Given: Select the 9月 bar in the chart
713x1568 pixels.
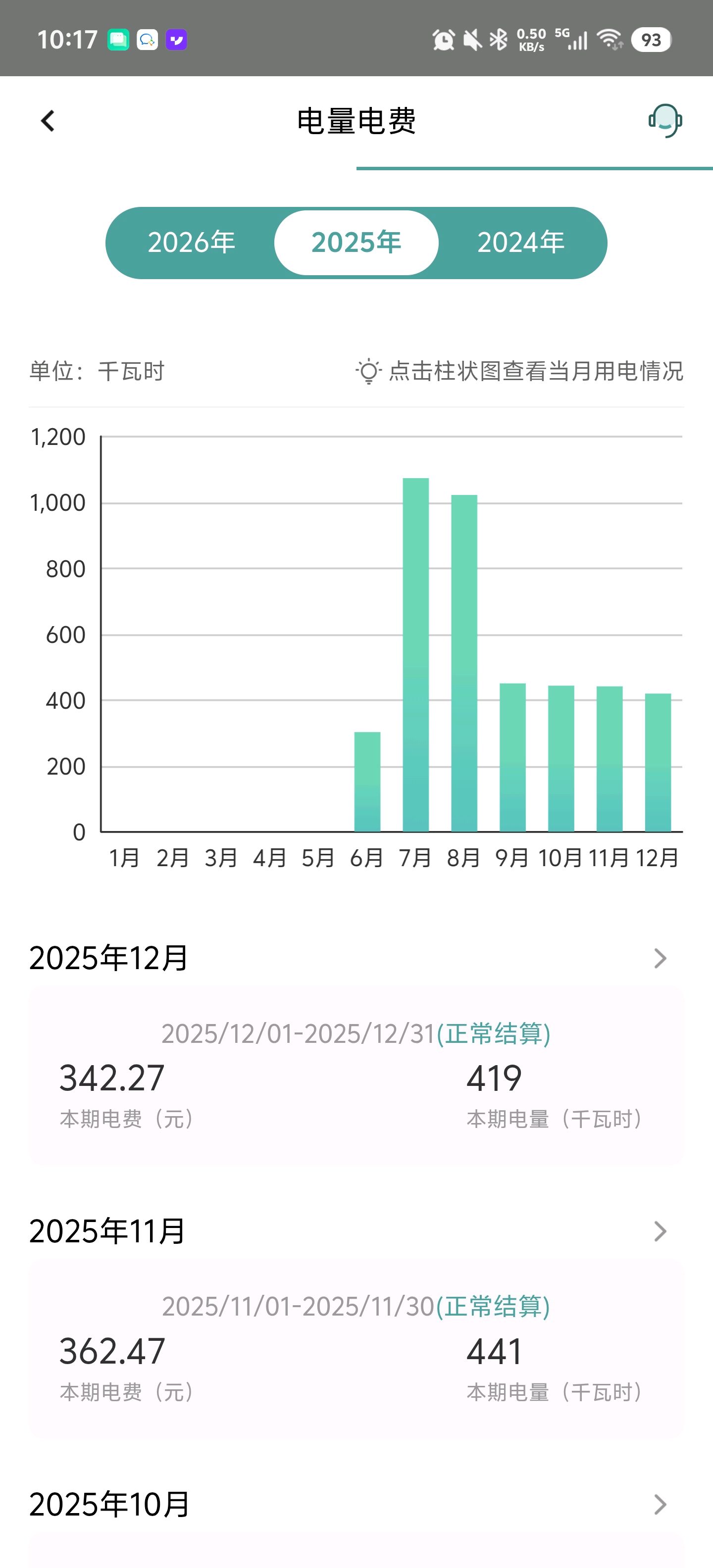Looking at the screenshot, I should point(512,757).
